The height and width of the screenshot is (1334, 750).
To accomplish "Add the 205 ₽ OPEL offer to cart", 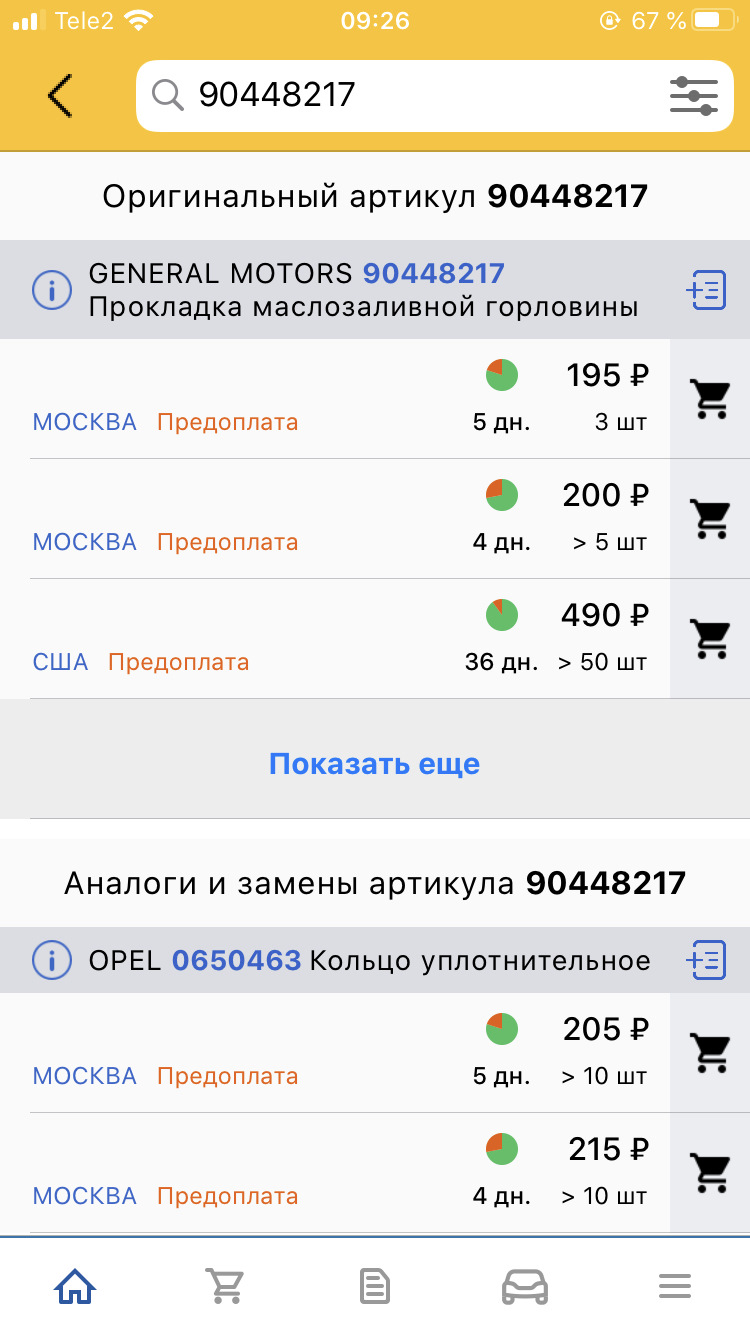I will pyautogui.click(x=710, y=1051).
